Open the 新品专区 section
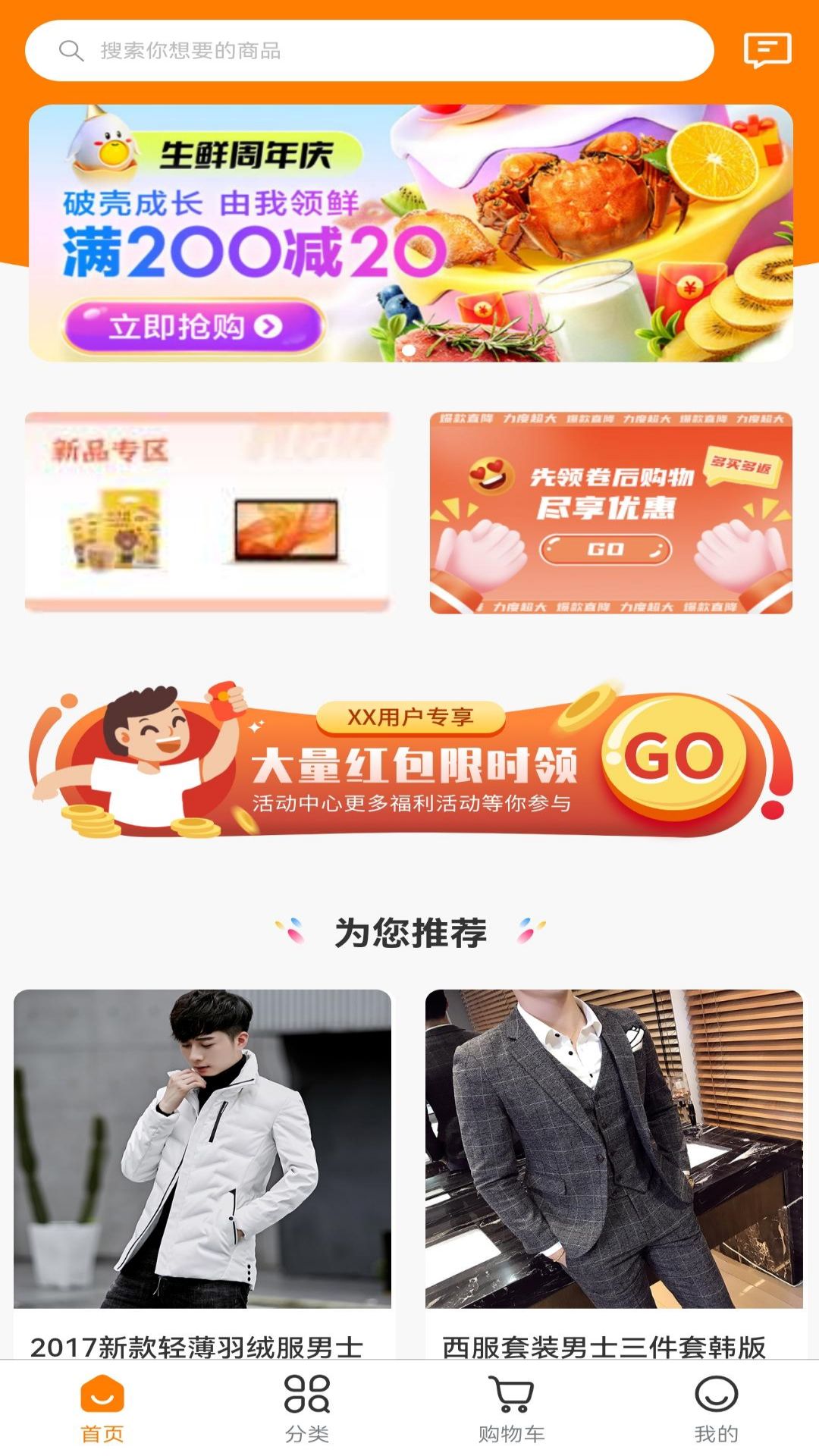819x1456 pixels. tap(207, 512)
